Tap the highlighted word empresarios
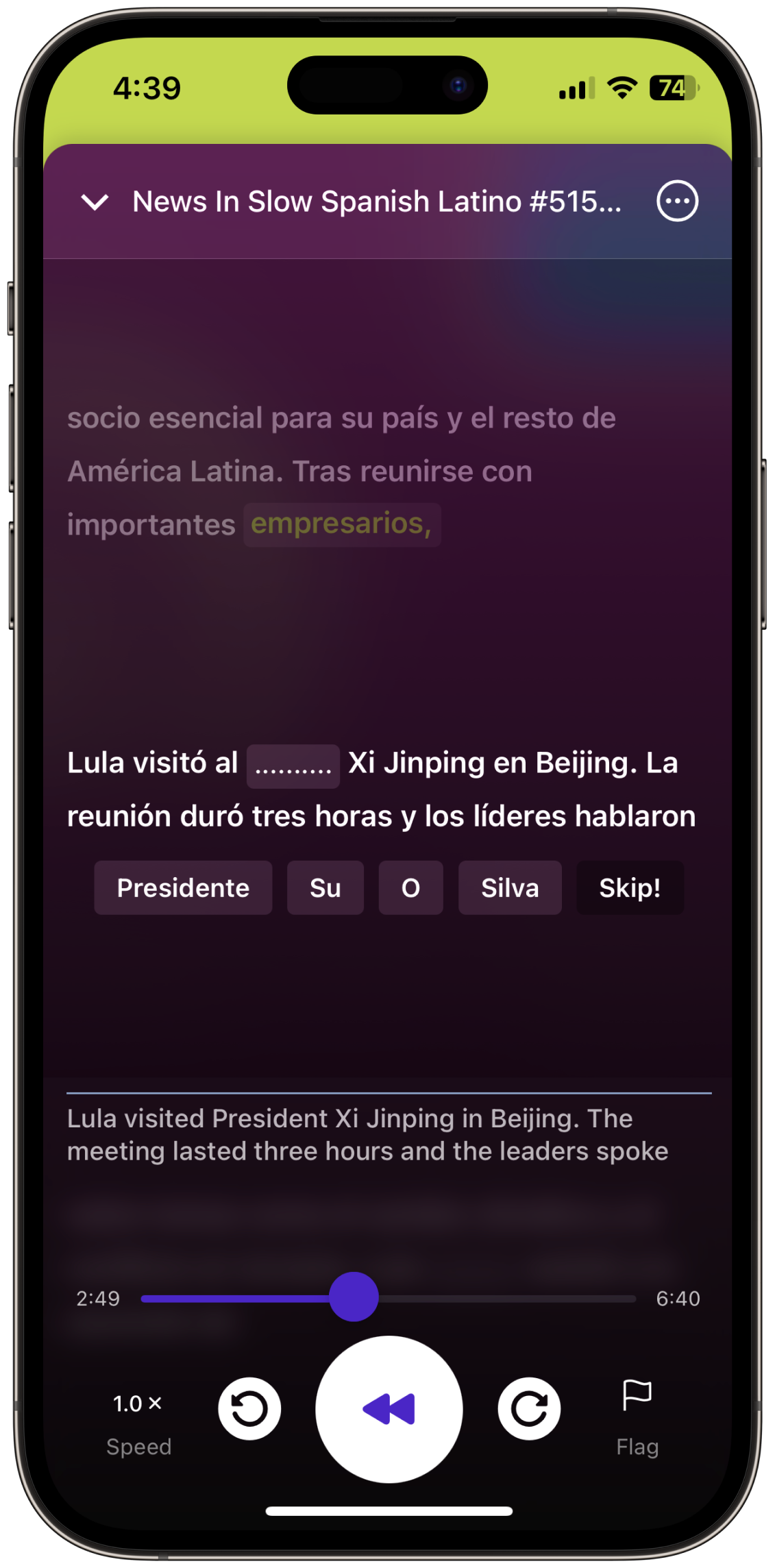The image size is (775, 1568). click(341, 524)
